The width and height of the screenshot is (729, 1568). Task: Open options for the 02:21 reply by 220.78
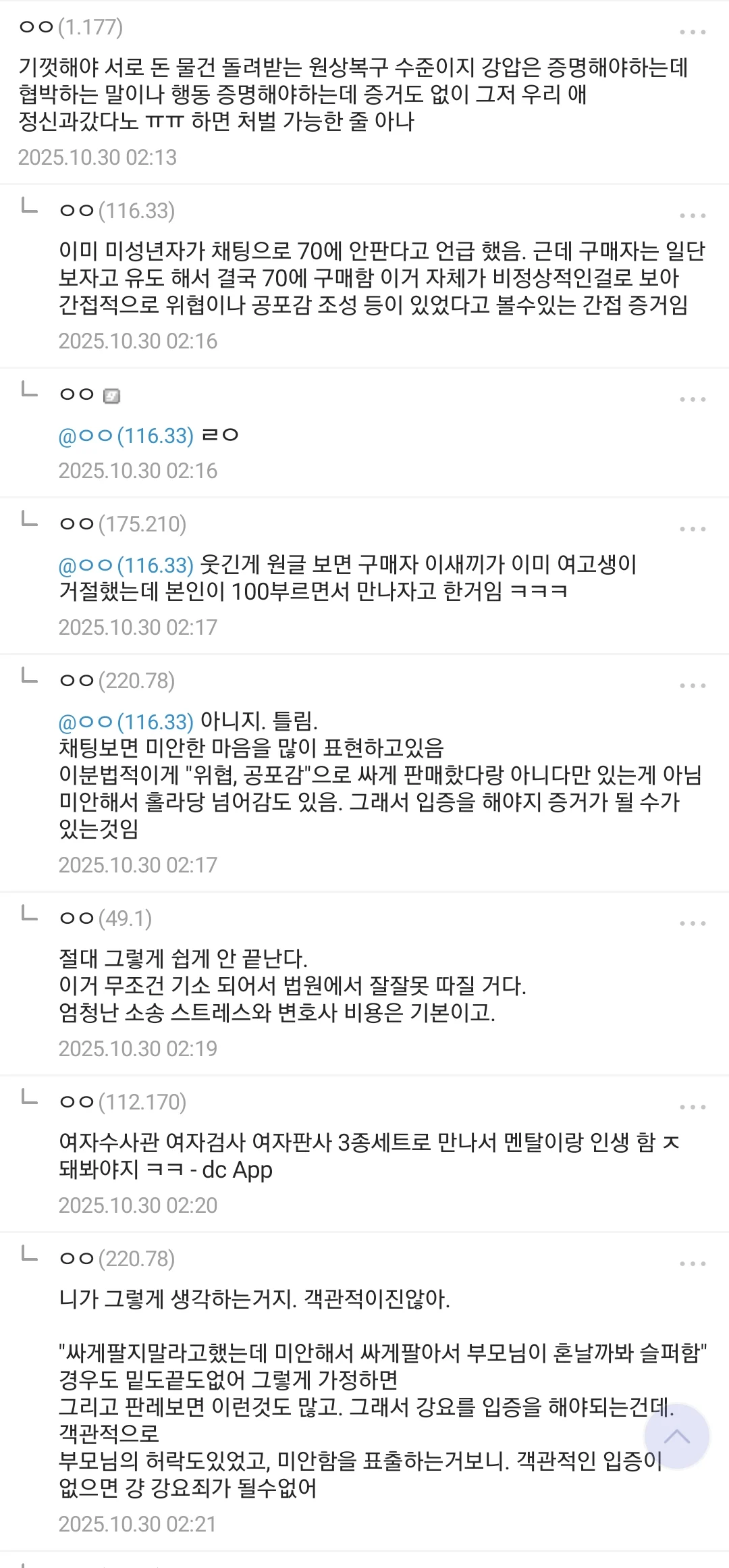[693, 1264]
